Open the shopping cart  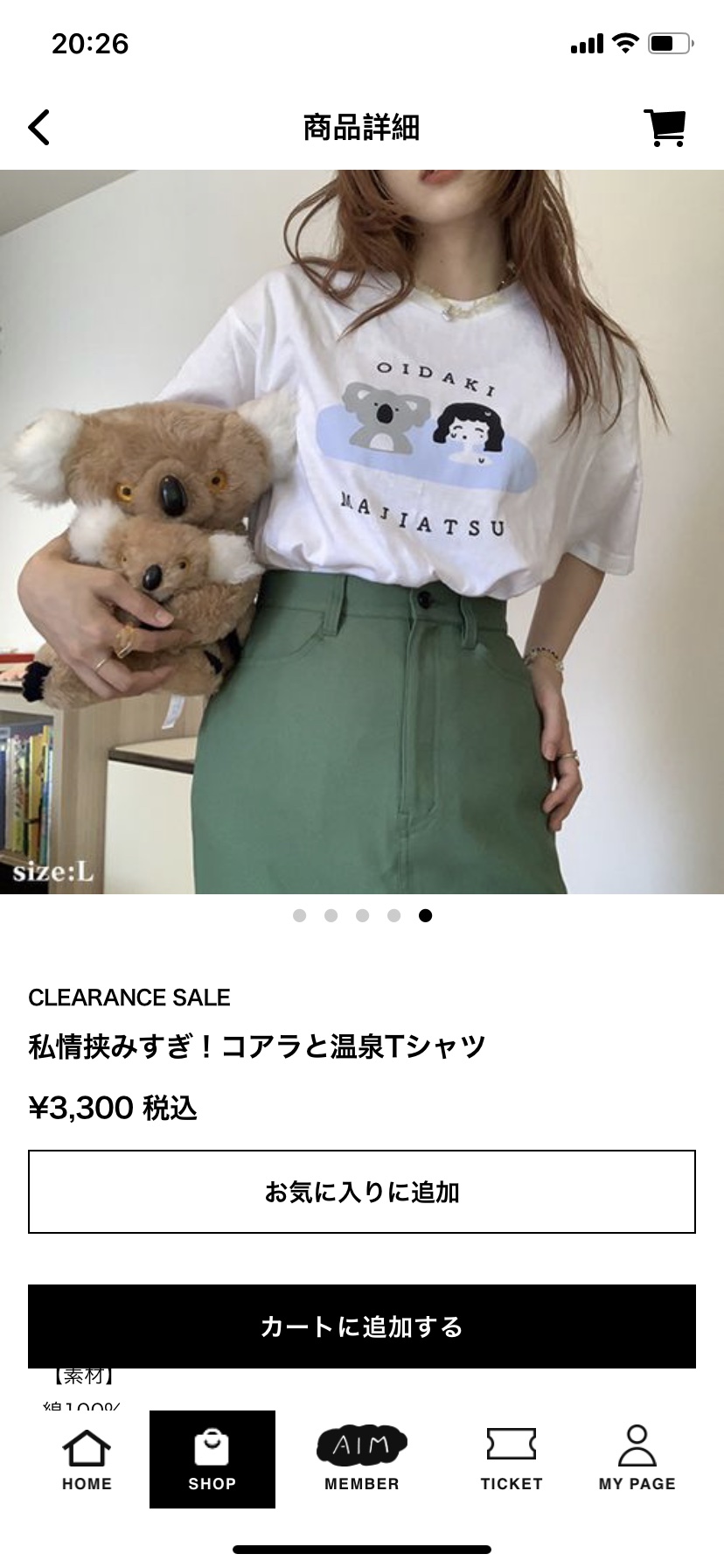[x=665, y=128]
